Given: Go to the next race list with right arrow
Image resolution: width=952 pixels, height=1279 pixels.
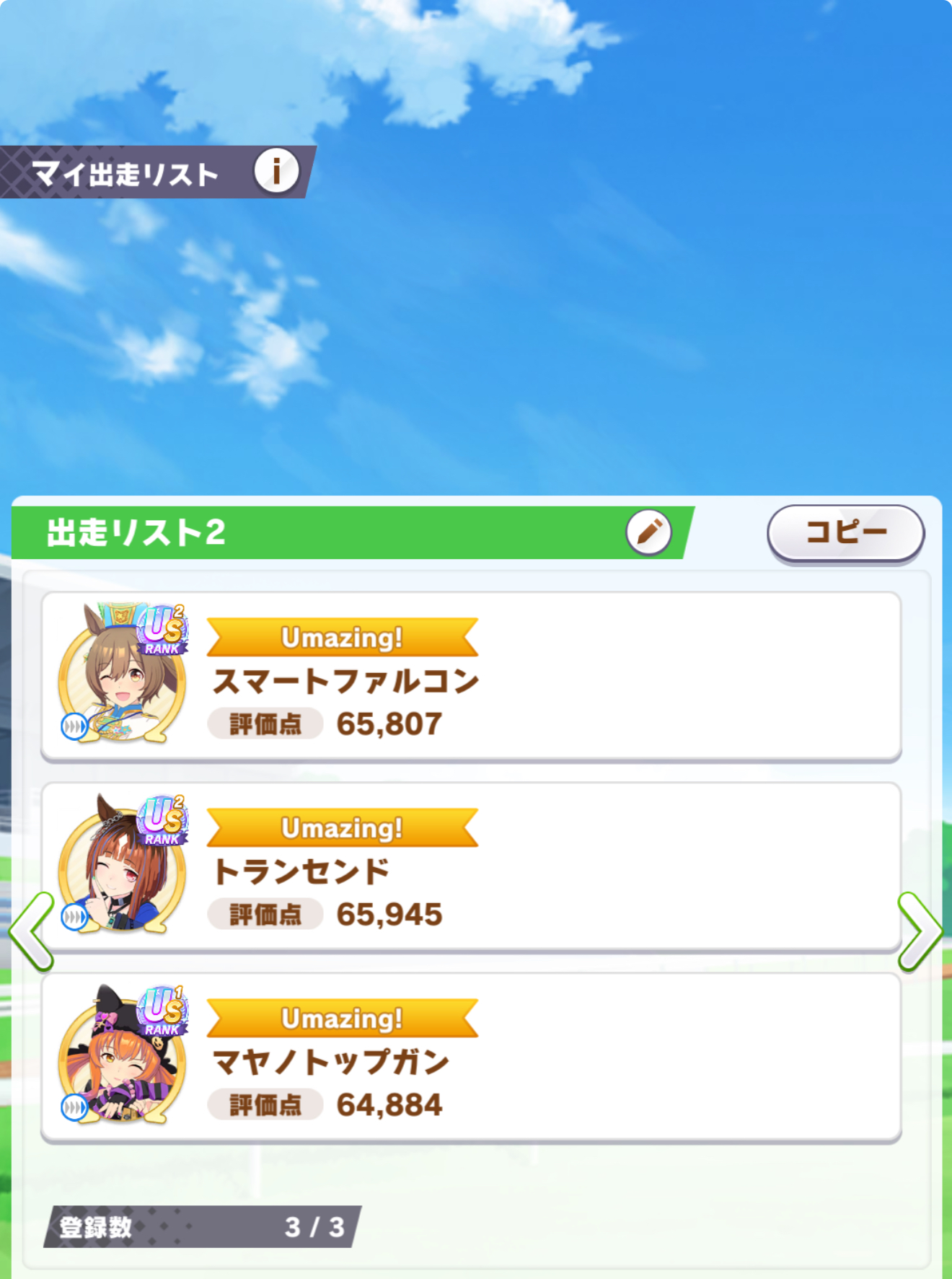Looking at the screenshot, I should tap(919, 931).
